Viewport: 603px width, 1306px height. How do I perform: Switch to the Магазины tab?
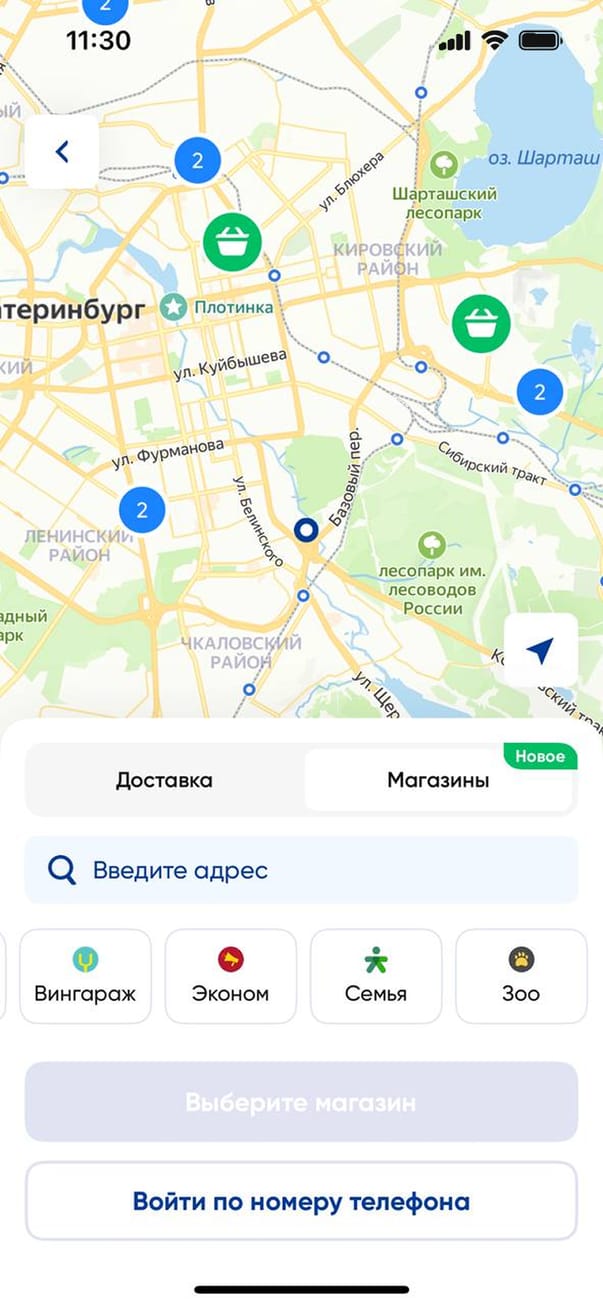[x=438, y=781]
